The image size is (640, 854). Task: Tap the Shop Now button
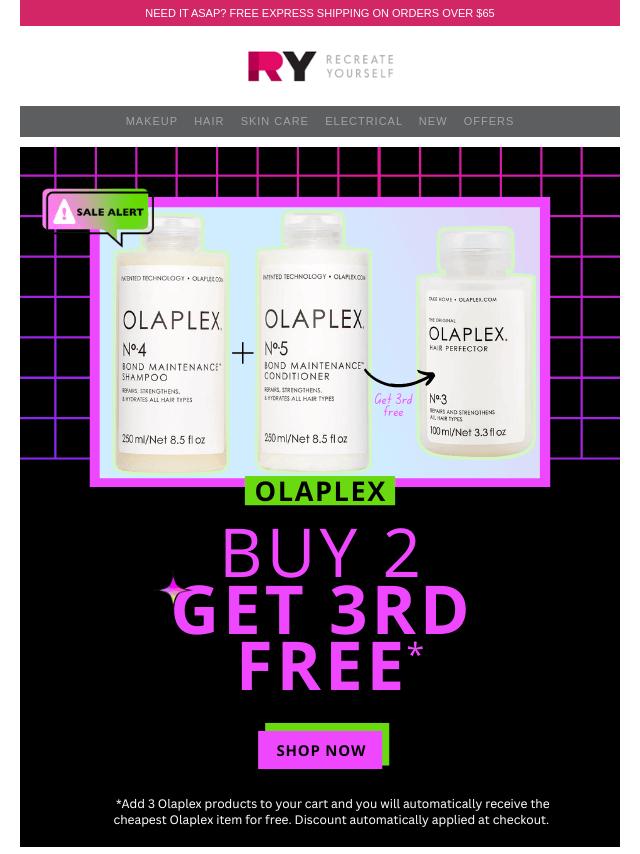click(x=321, y=750)
